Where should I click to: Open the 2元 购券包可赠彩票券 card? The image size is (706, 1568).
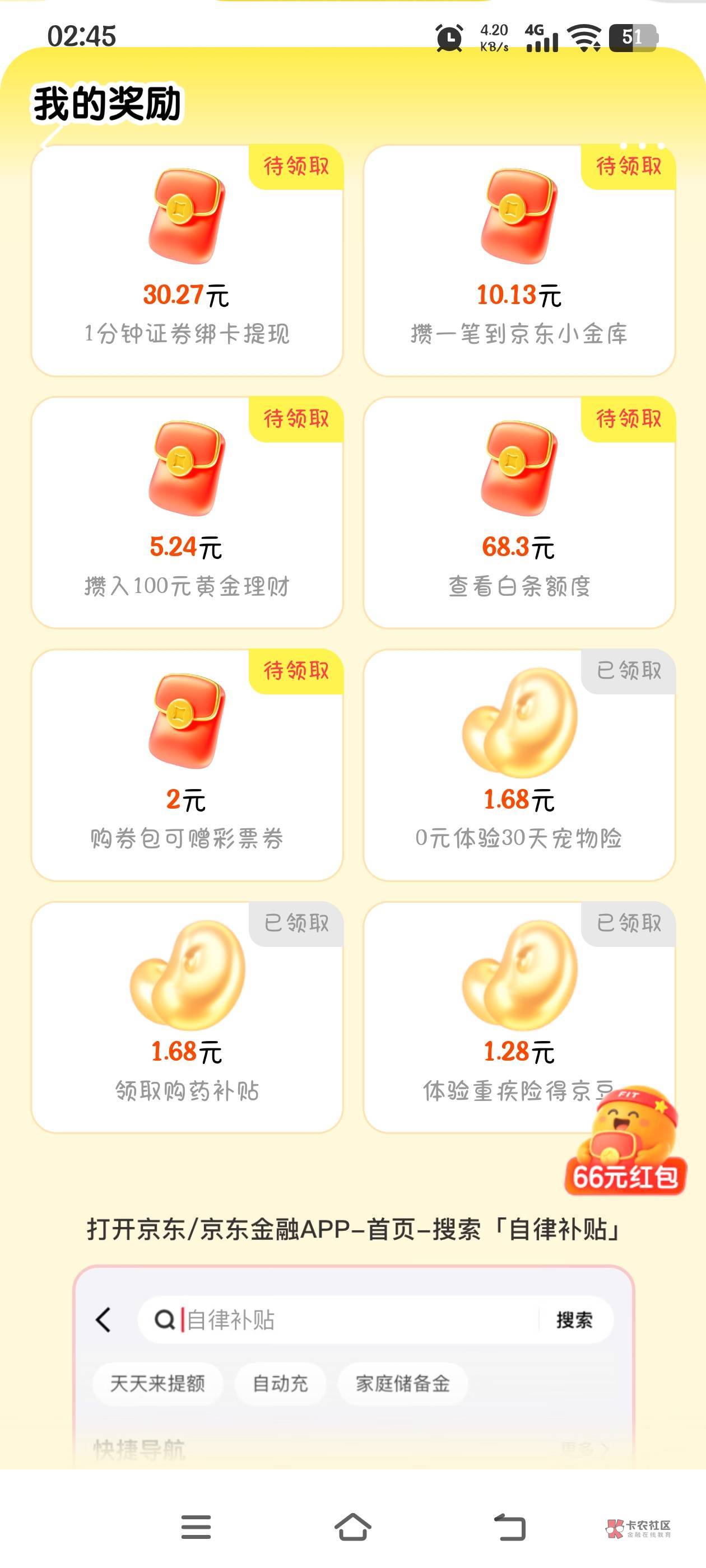pyautogui.click(x=187, y=765)
